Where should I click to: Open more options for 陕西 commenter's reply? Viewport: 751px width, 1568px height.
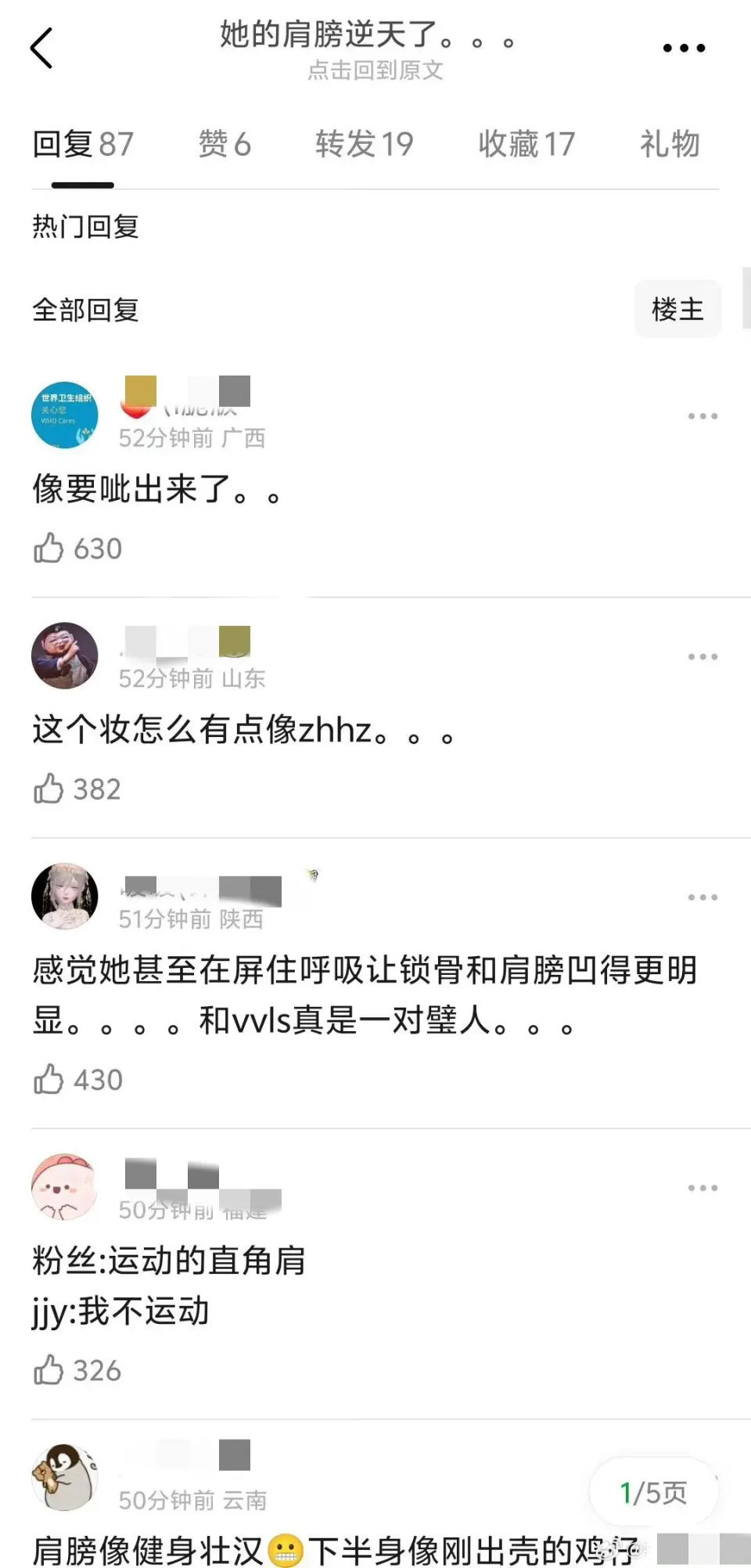tap(702, 897)
